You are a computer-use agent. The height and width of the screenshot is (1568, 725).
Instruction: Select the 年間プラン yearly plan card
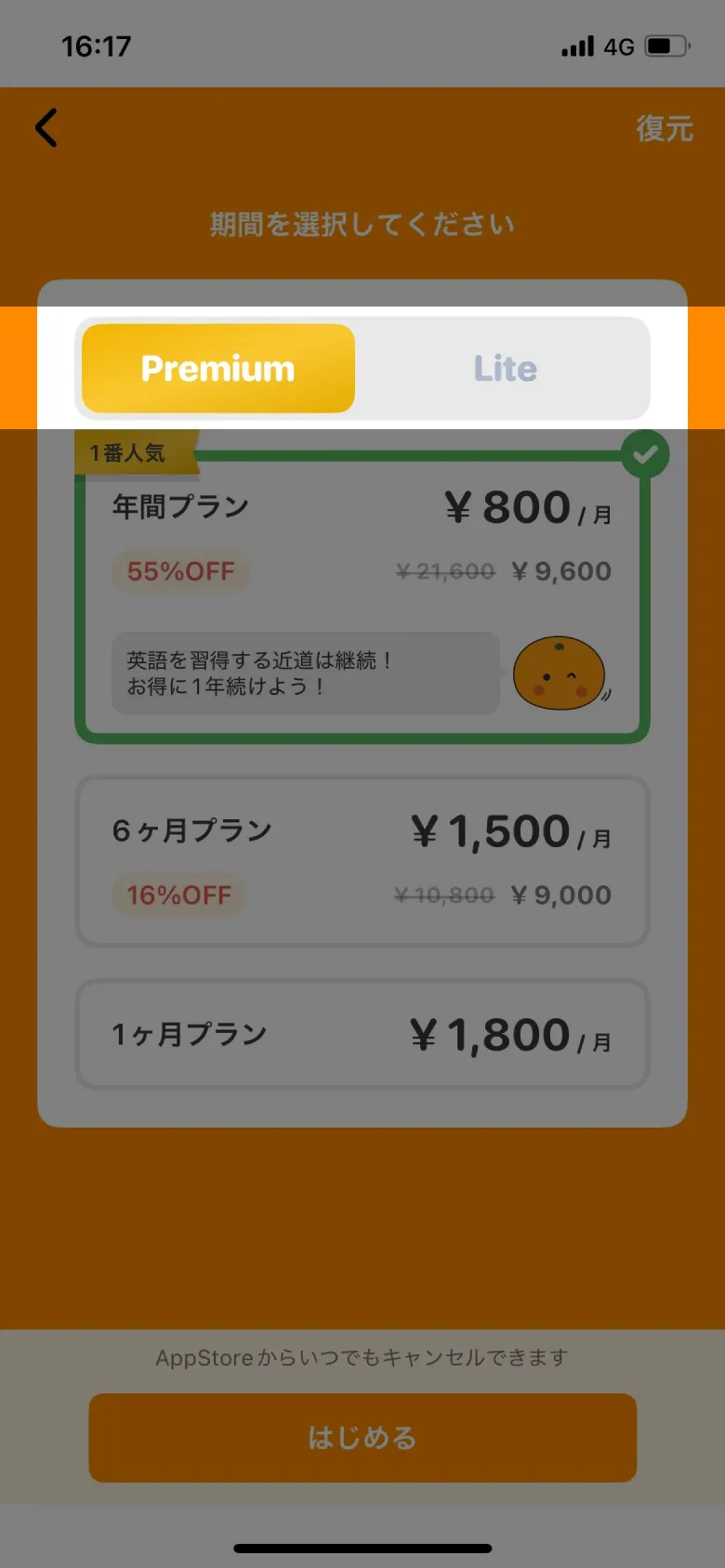click(x=362, y=595)
